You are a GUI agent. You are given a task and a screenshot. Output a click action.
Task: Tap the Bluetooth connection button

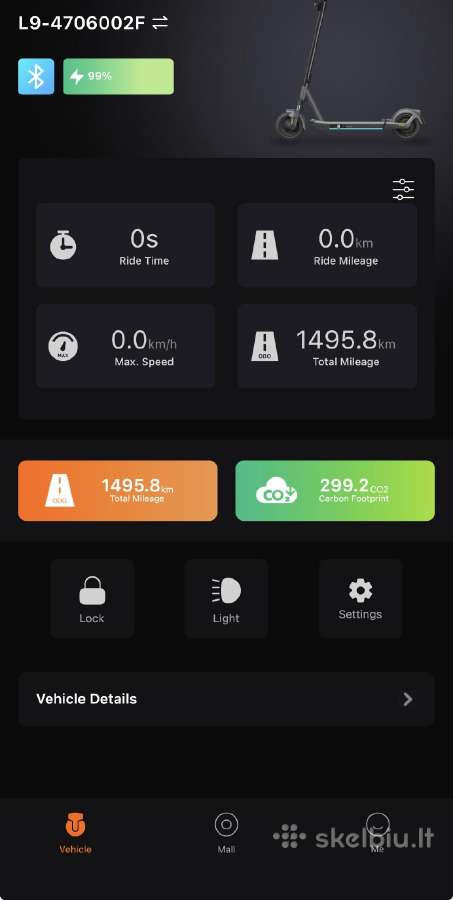36,76
